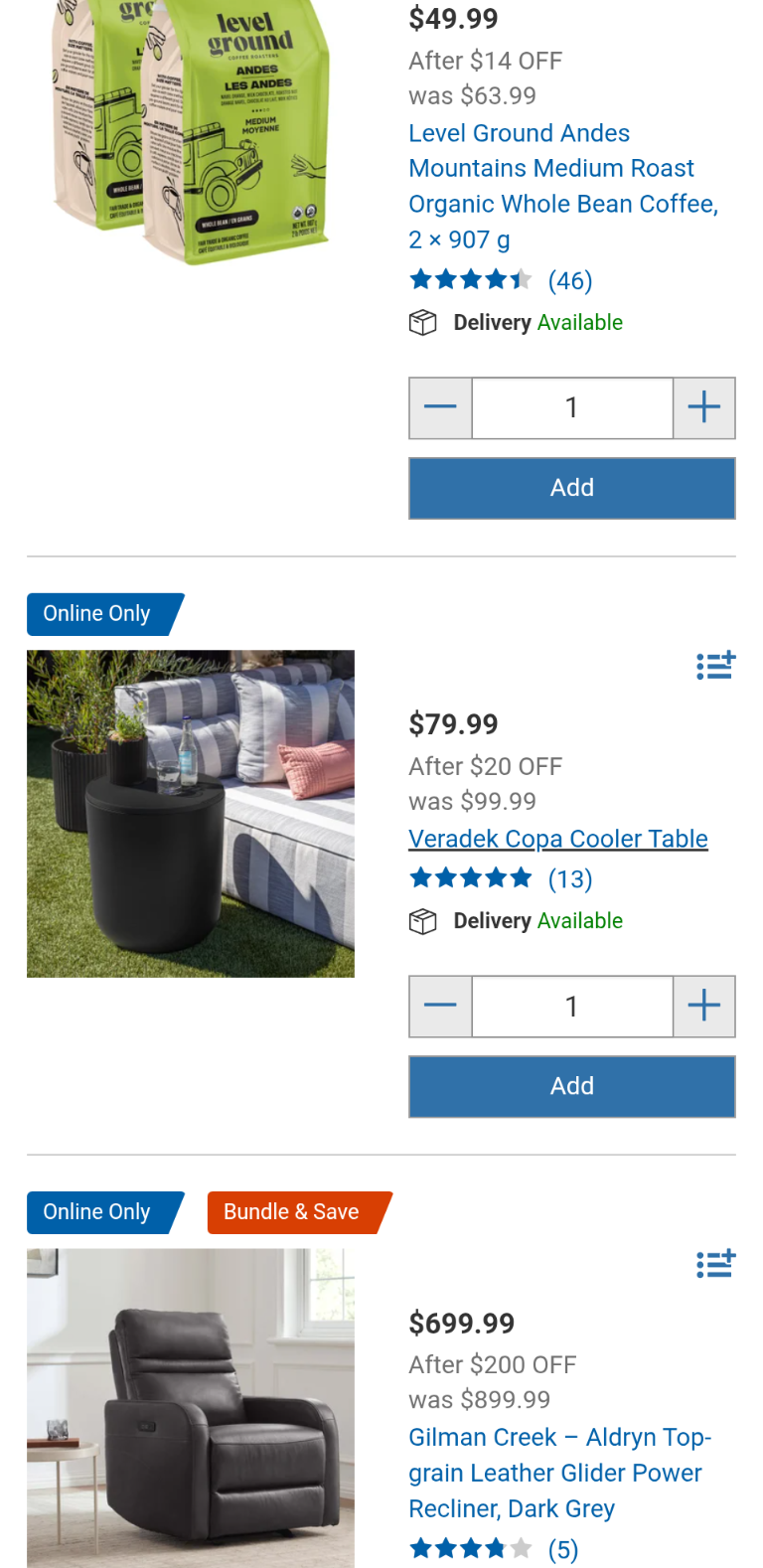This screenshot has height=1568, width=763.
Task: Add Veradek Copa Cooler Table to list
Action: point(715,666)
